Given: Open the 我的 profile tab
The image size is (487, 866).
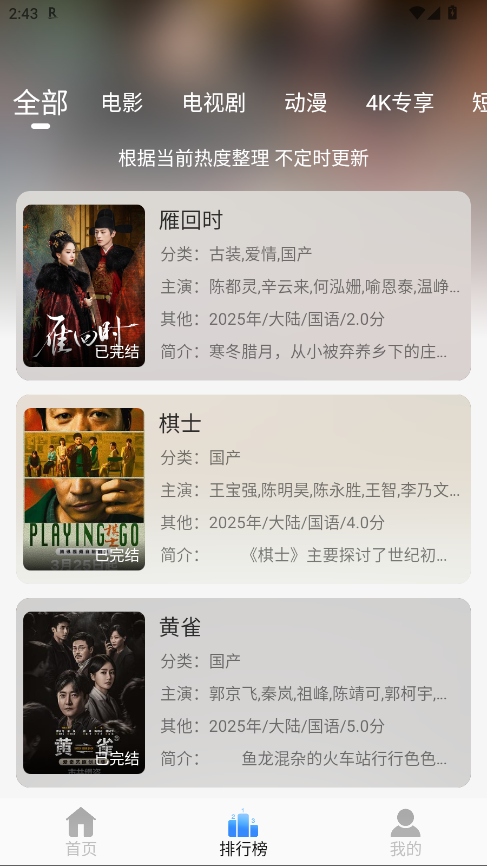Looking at the screenshot, I should pyautogui.click(x=406, y=832).
